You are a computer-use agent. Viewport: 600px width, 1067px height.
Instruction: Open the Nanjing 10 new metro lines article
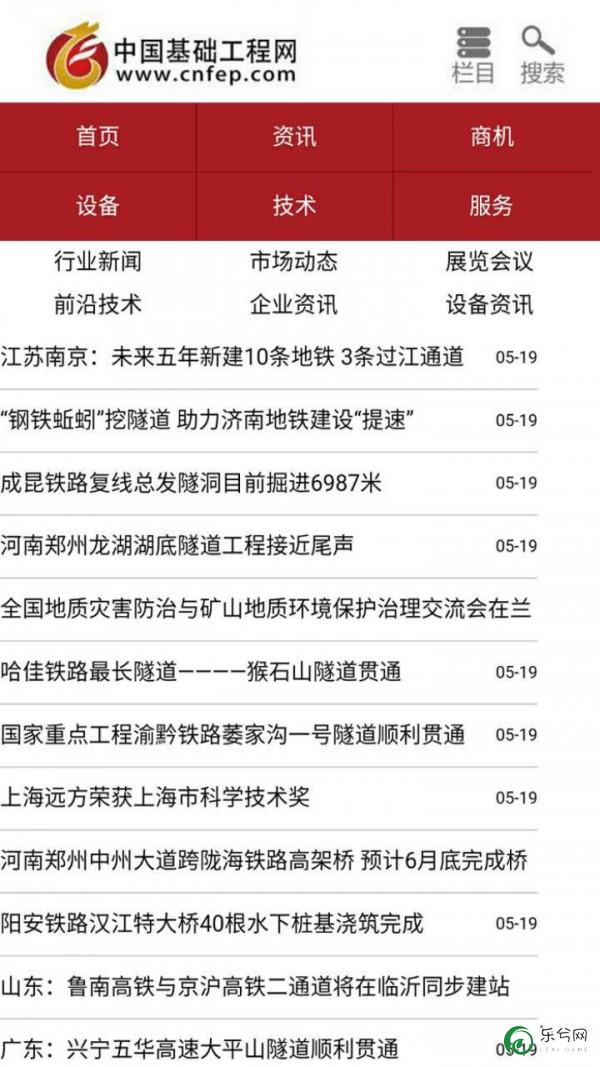pyautogui.click(x=269, y=357)
